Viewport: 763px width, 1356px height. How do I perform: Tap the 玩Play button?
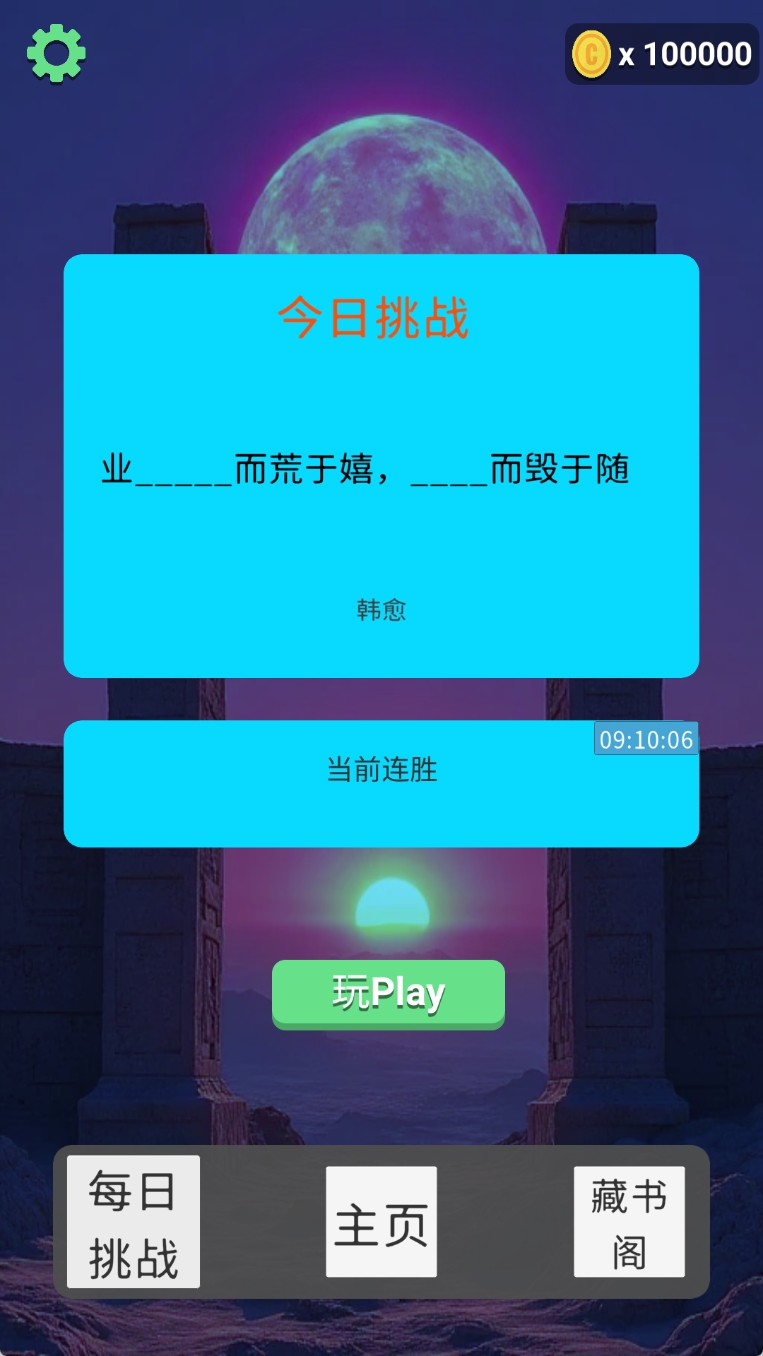pyautogui.click(x=388, y=993)
